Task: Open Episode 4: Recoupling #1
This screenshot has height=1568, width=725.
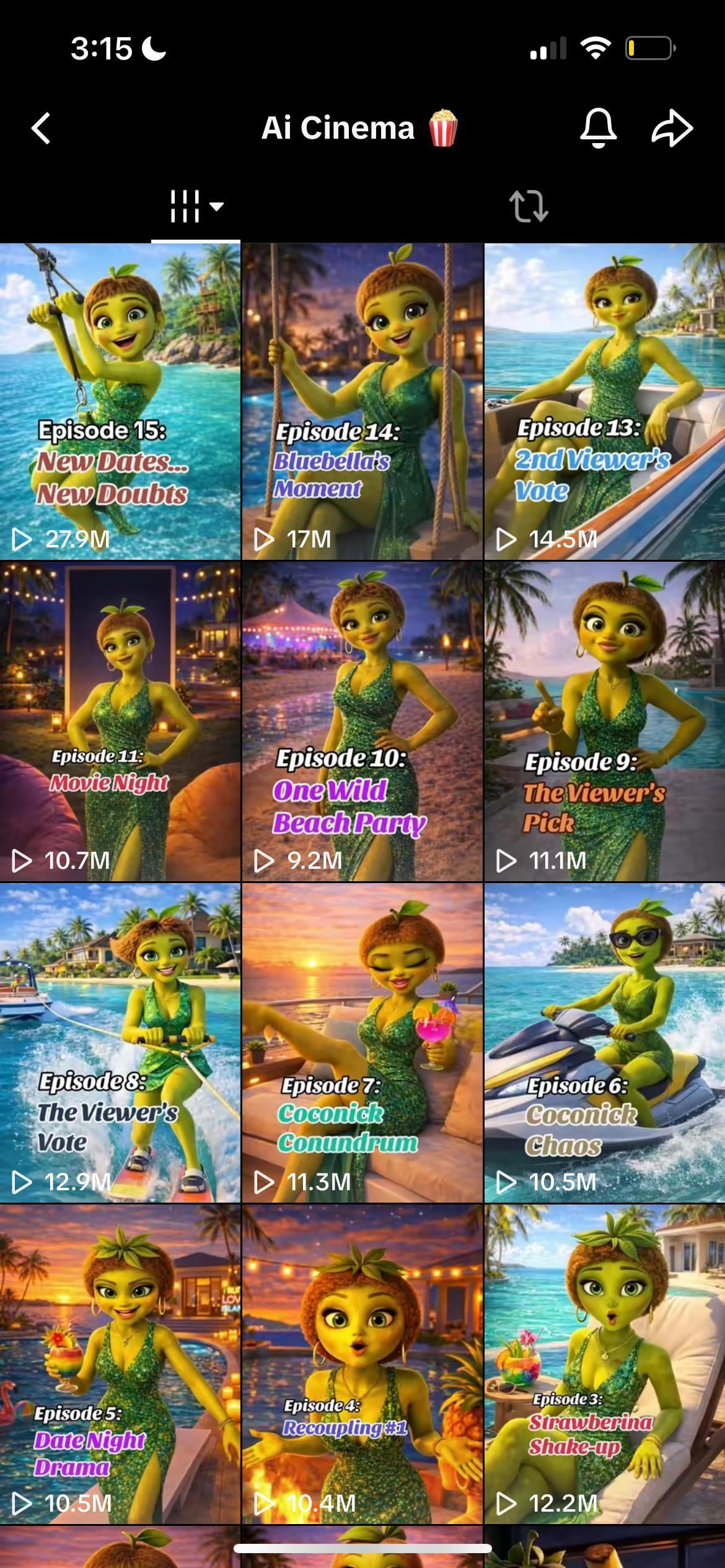Action: click(362, 1364)
